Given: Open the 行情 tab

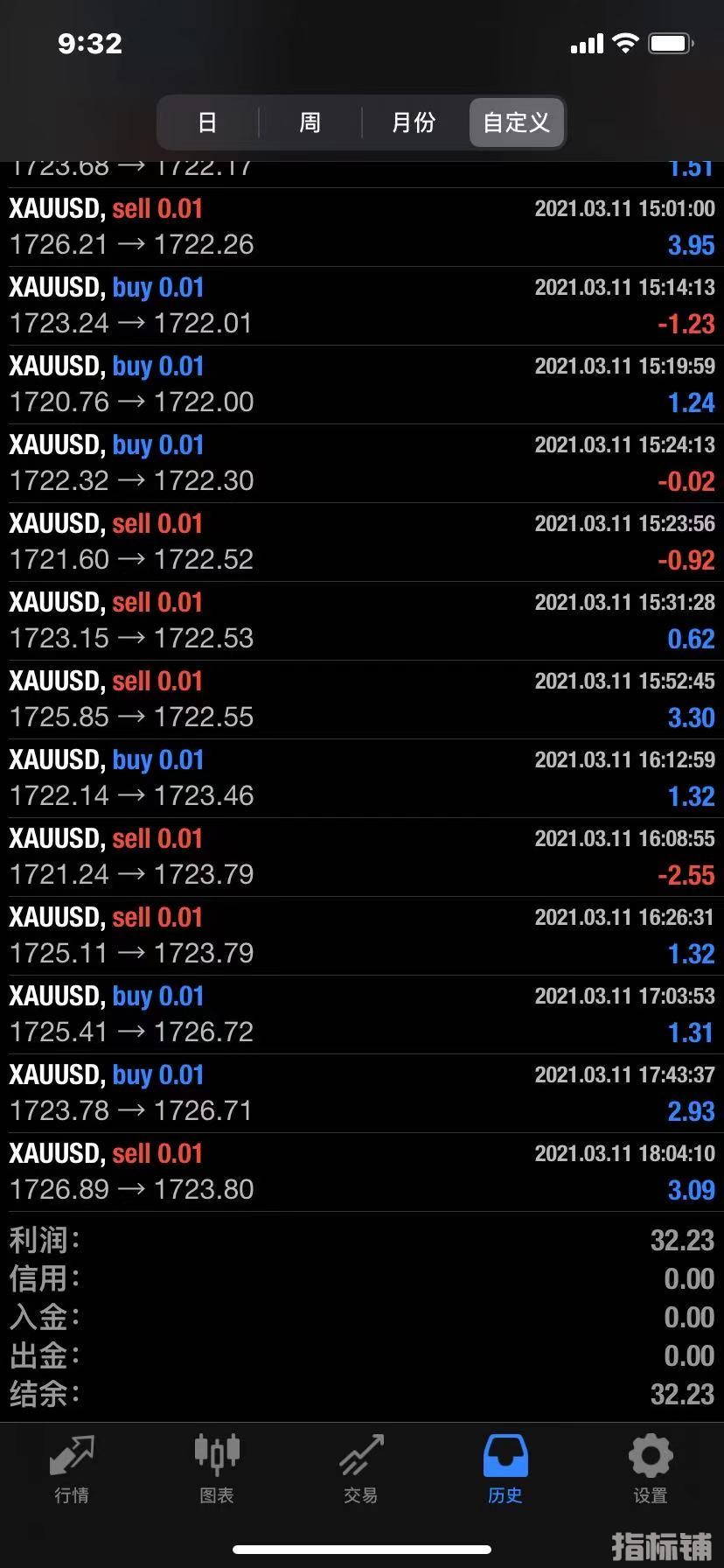Looking at the screenshot, I should 72,1470.
